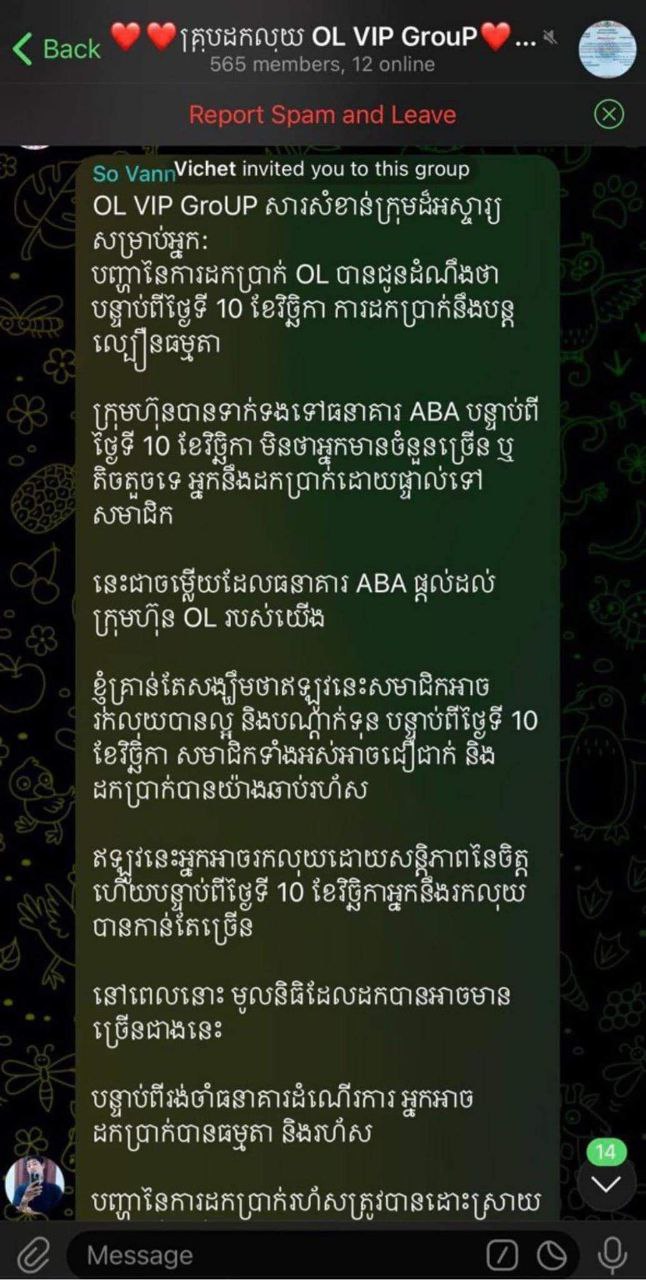Open the sticker panel
This screenshot has width=646, height=1280.
(550, 1254)
